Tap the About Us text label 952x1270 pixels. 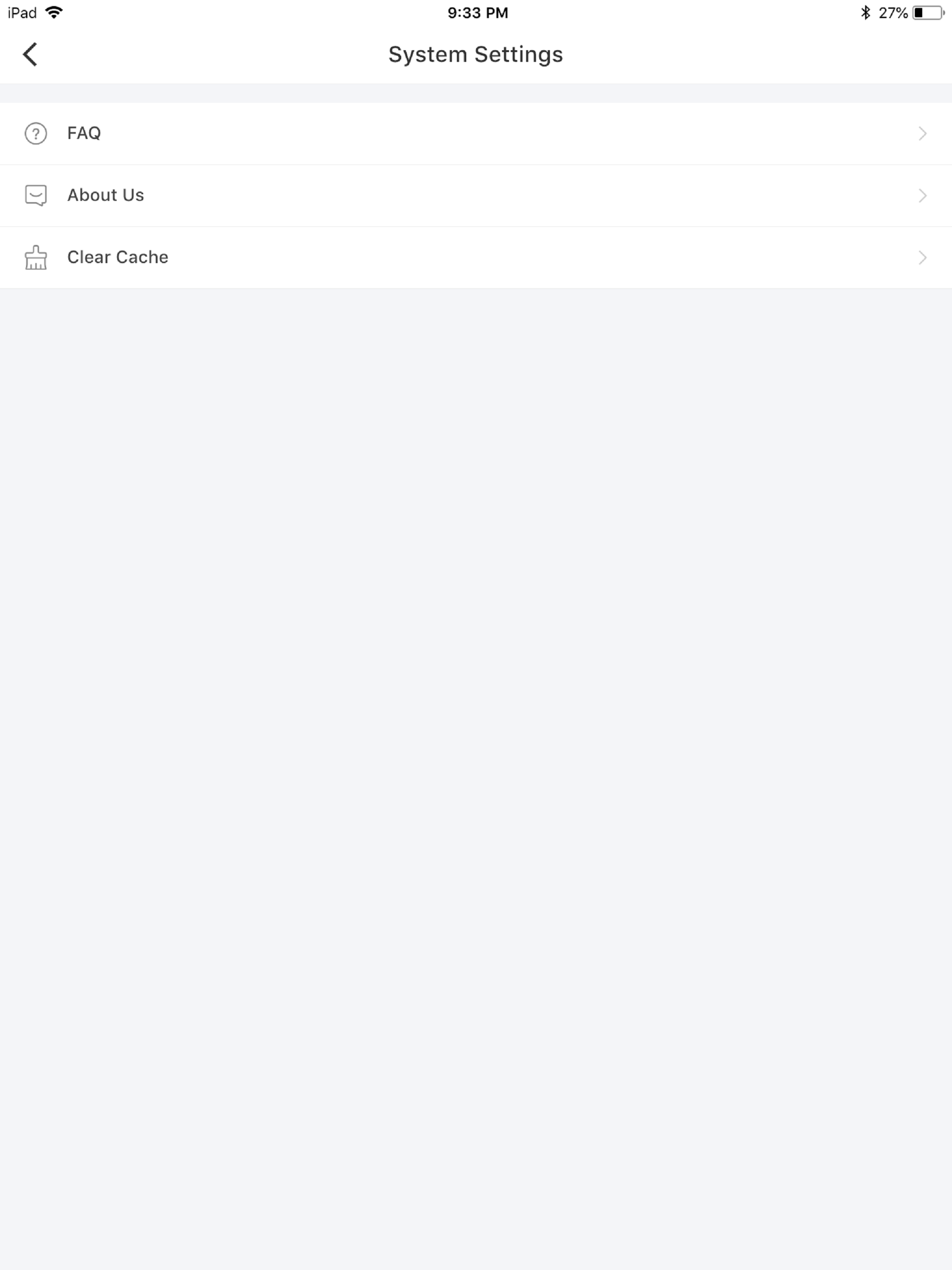[x=106, y=195]
